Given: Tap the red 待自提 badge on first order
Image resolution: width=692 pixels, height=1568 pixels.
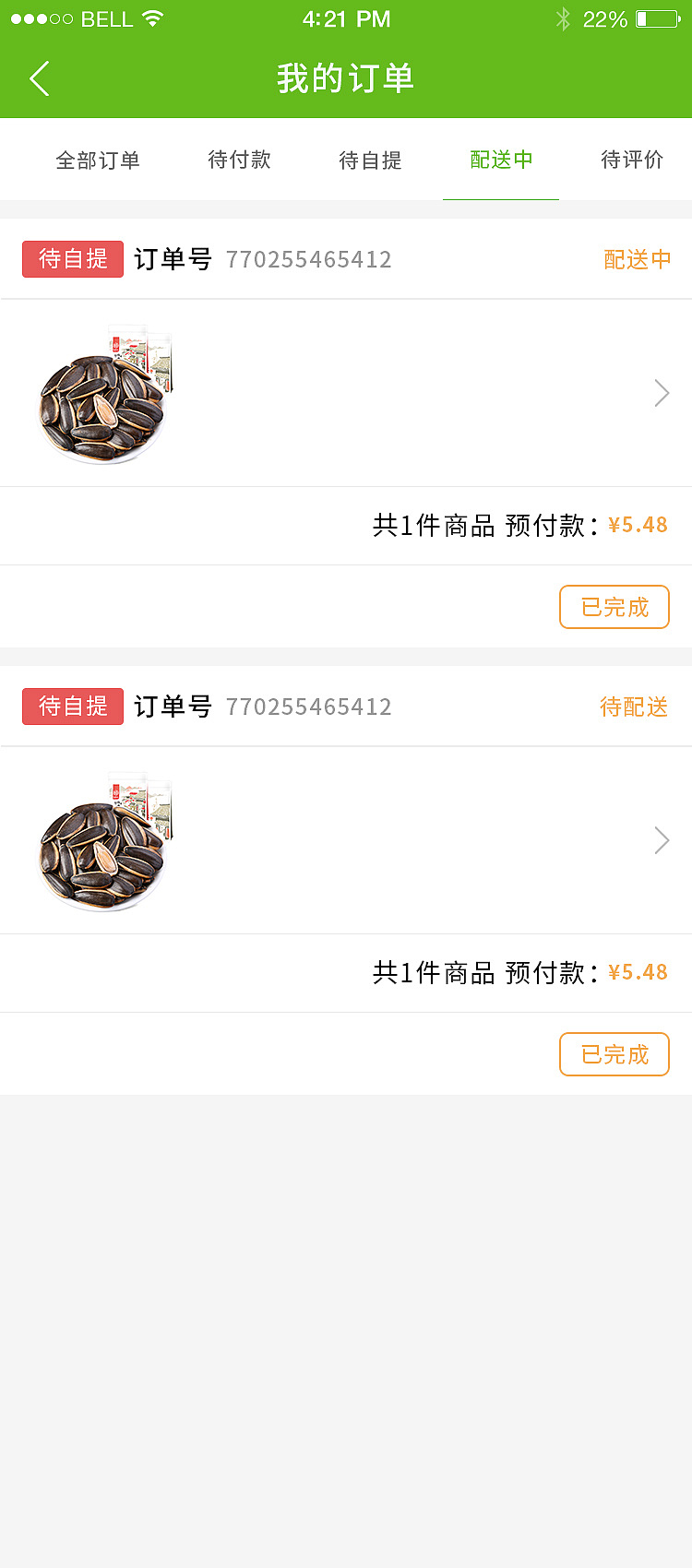Looking at the screenshot, I should (x=72, y=259).
